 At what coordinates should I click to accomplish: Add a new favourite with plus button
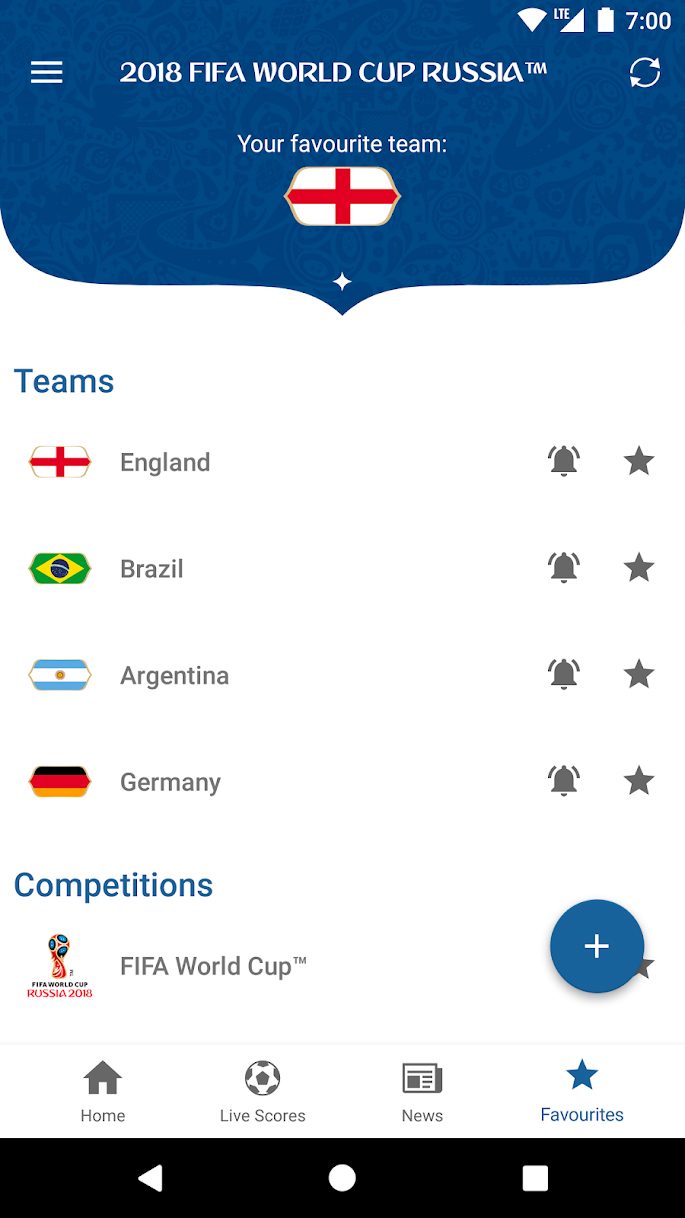(597, 946)
